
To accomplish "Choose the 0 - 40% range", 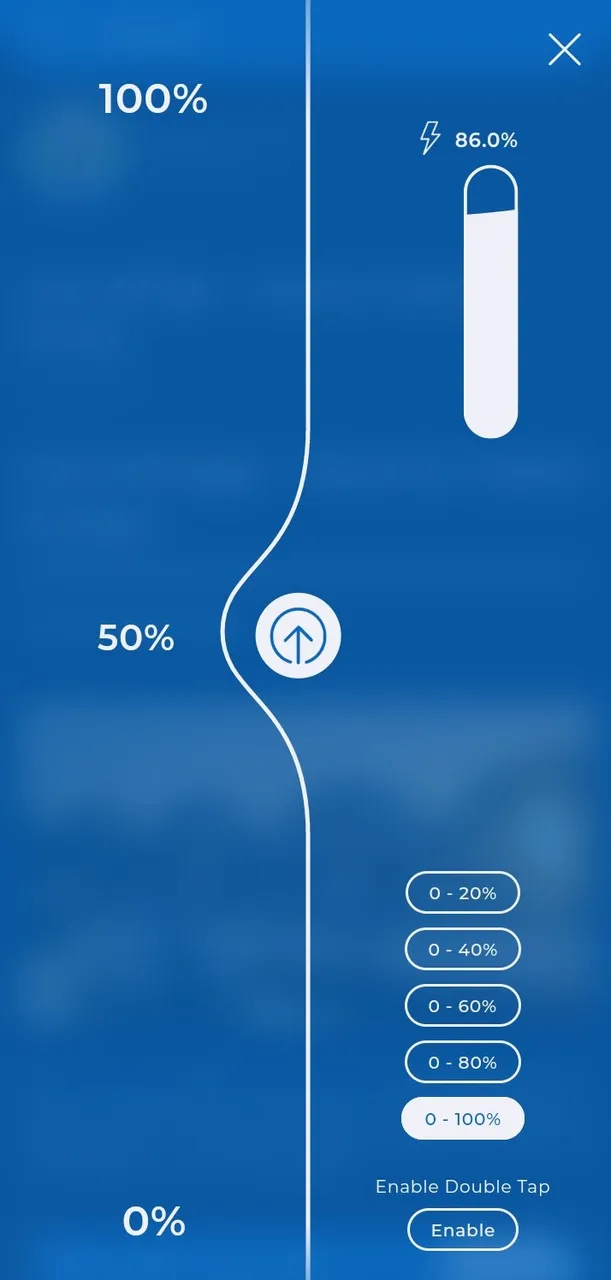I will [463, 949].
